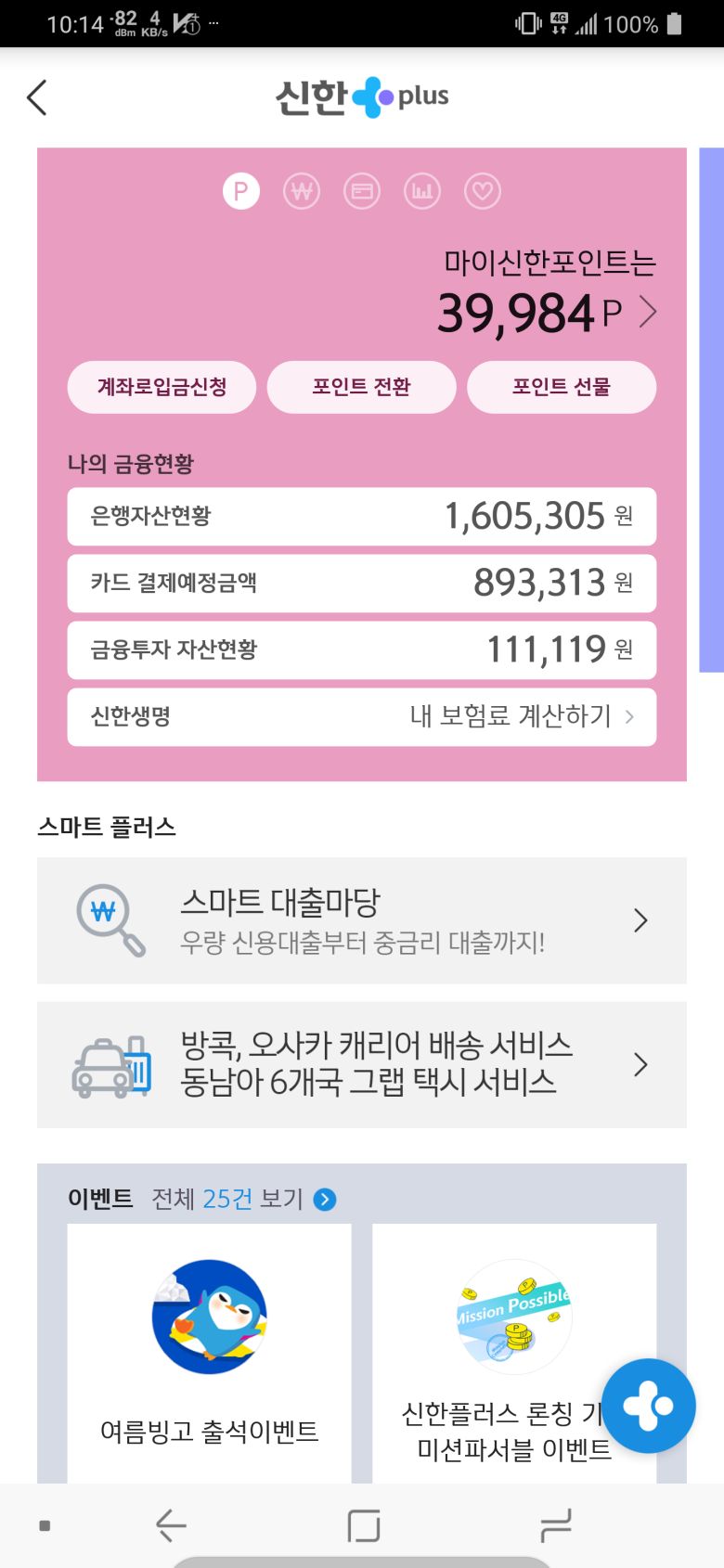Open My Shinhan Points 39,984P details

tap(548, 313)
